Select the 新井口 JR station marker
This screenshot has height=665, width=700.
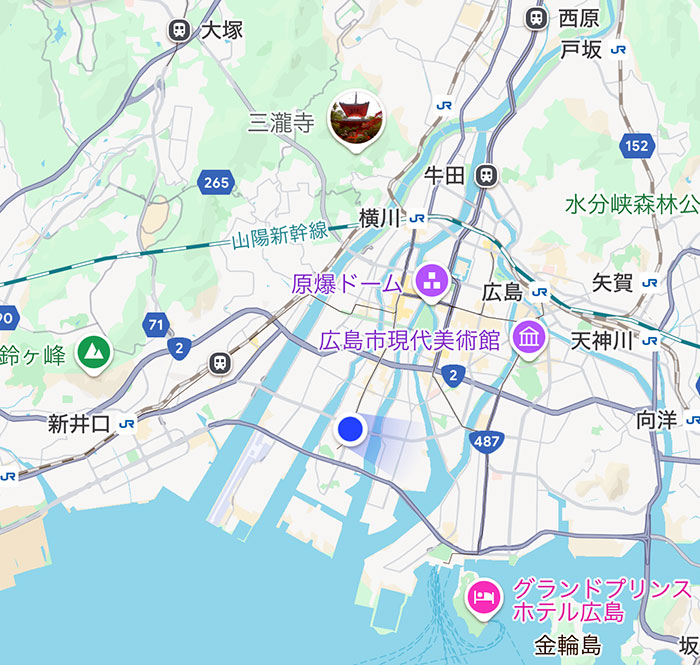click(127, 423)
